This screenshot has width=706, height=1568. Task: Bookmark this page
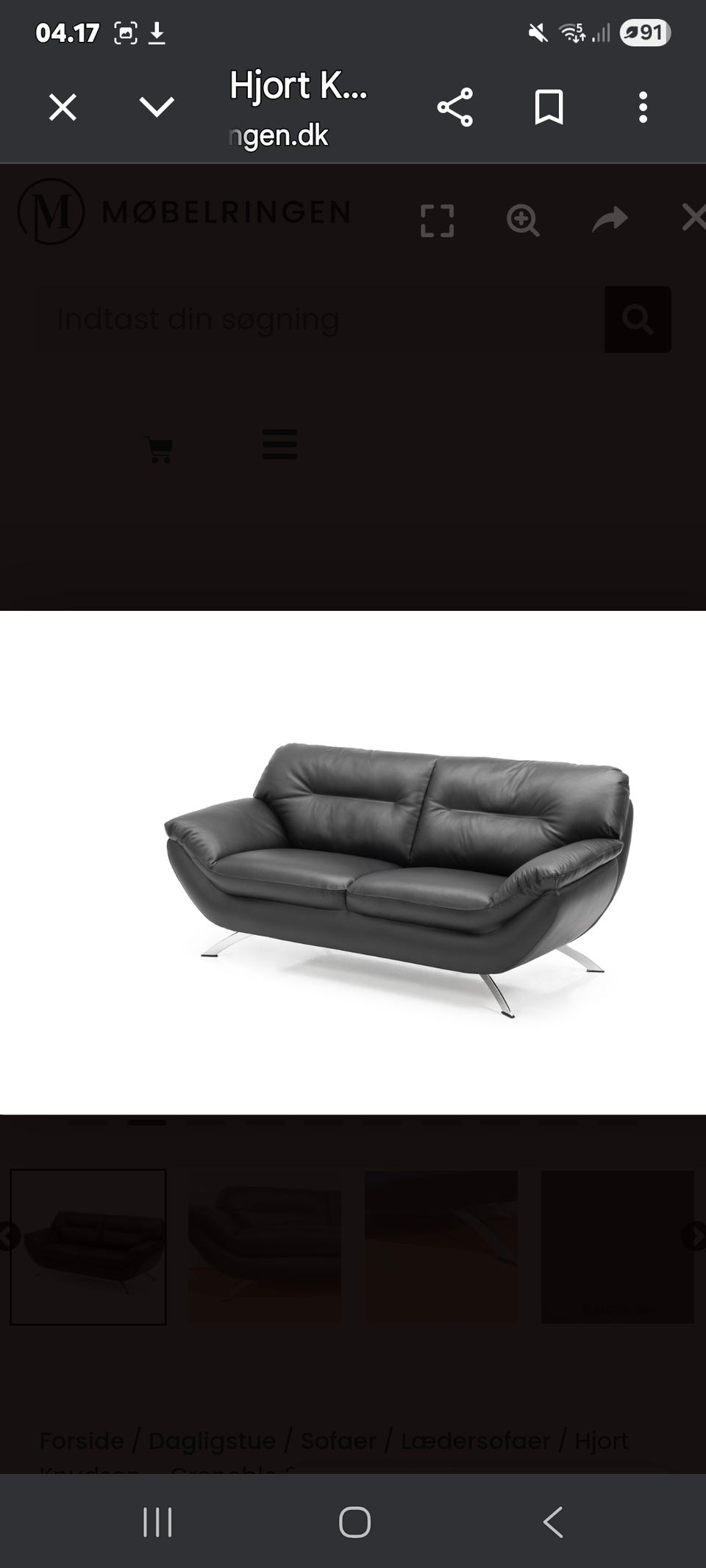pos(549,108)
